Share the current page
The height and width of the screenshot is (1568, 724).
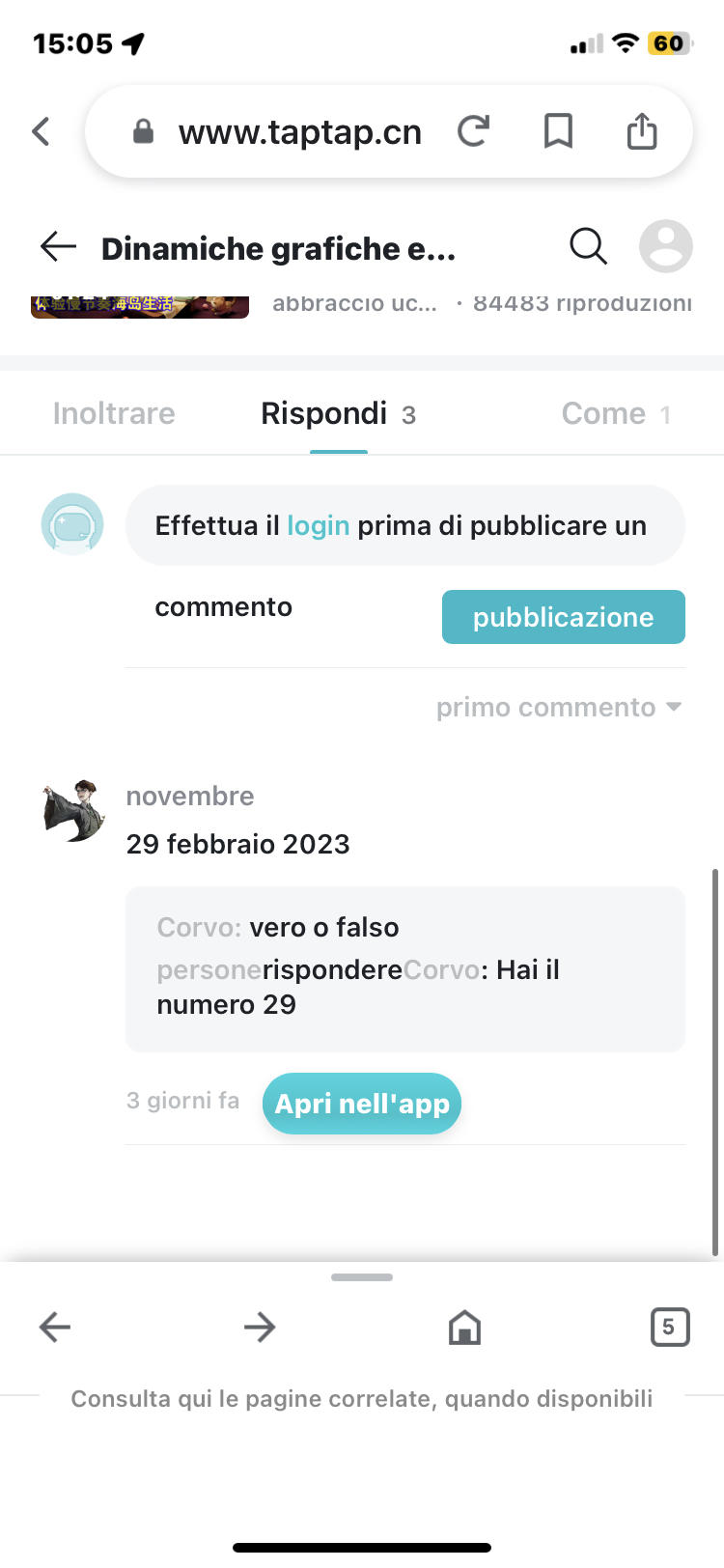pos(641,131)
